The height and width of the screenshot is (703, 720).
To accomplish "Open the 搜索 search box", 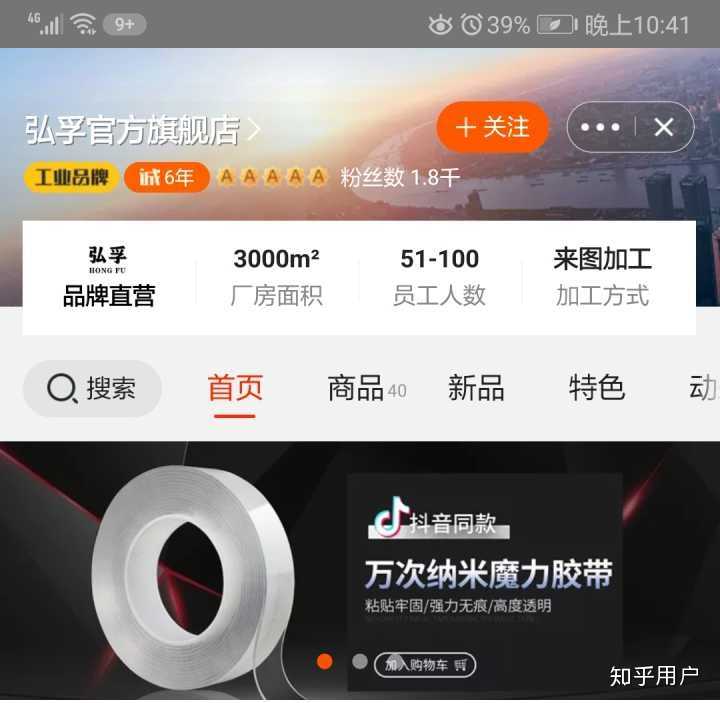I will (92, 388).
